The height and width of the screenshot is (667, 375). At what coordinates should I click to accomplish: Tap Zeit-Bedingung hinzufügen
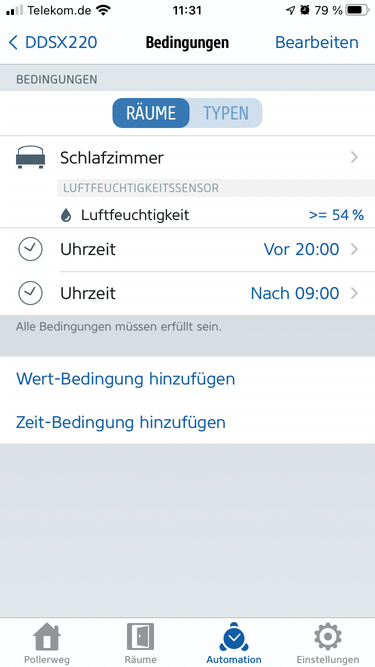point(121,422)
